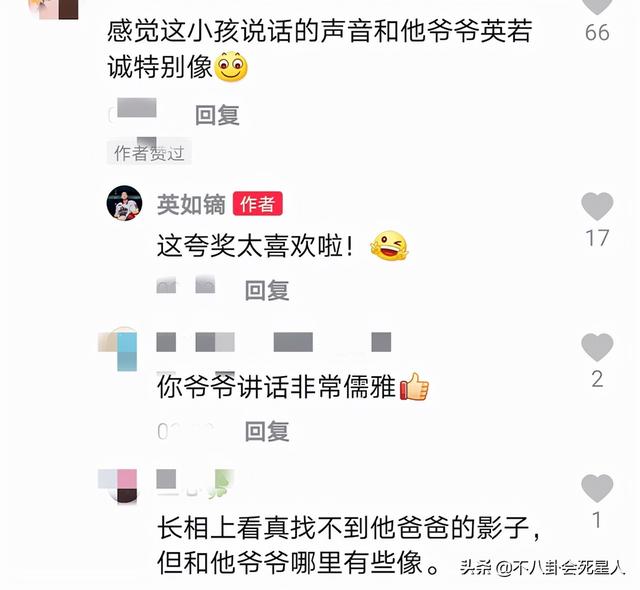
Task: Open author 英如镝's profile avatar
Action: [124, 203]
